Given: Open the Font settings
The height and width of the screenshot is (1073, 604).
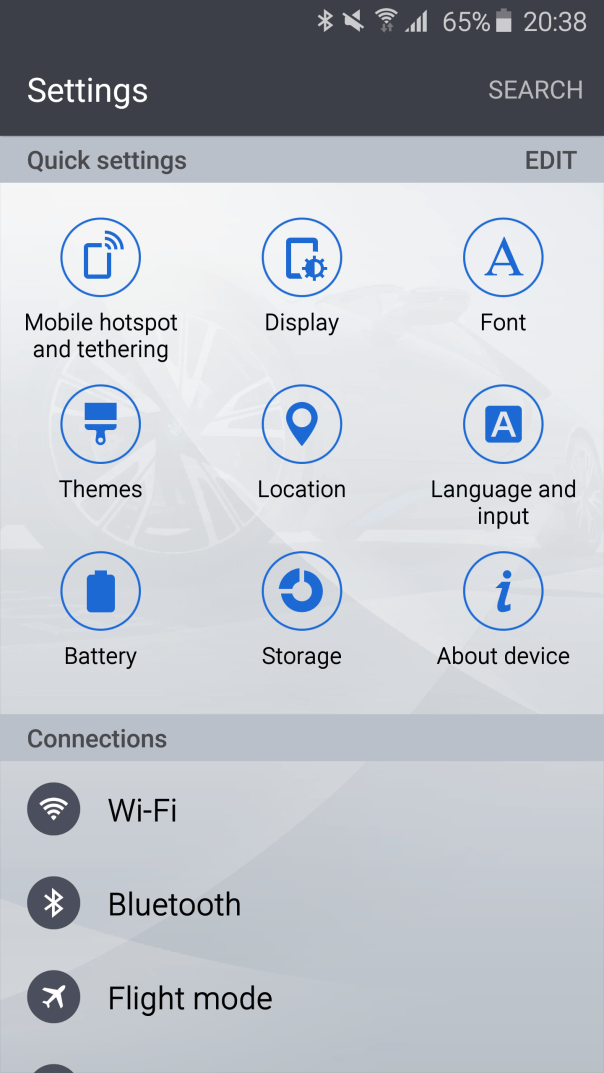Looking at the screenshot, I should 503,259.
